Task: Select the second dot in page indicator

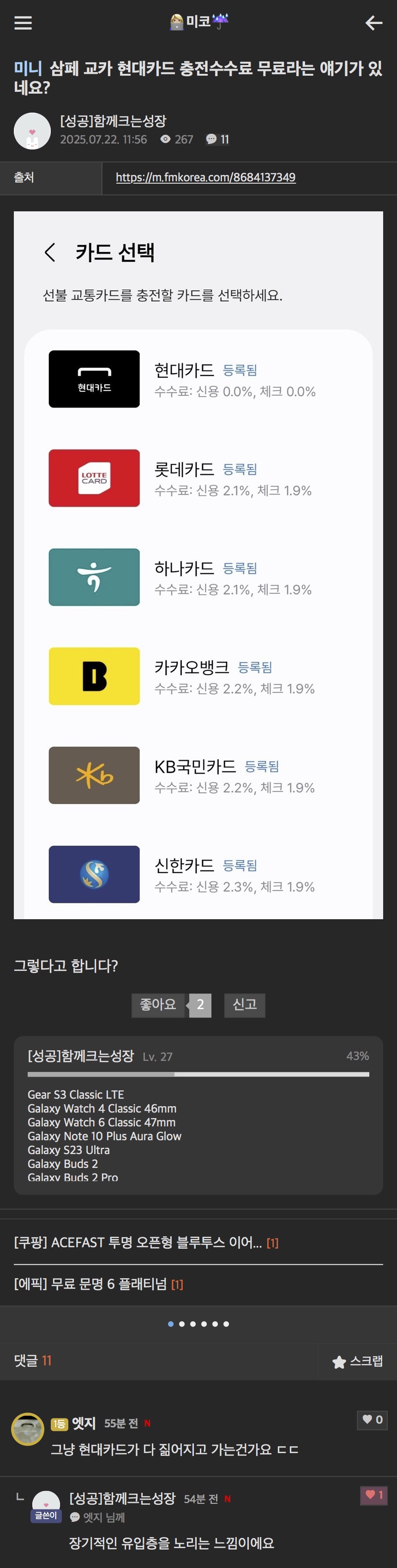Action: point(181,1324)
